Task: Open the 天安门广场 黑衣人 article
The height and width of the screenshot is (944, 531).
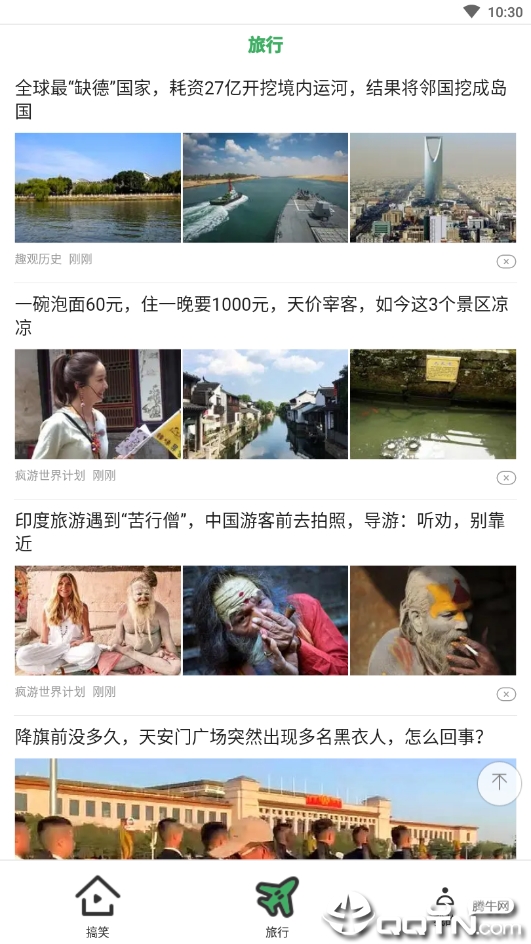Action: (x=250, y=736)
